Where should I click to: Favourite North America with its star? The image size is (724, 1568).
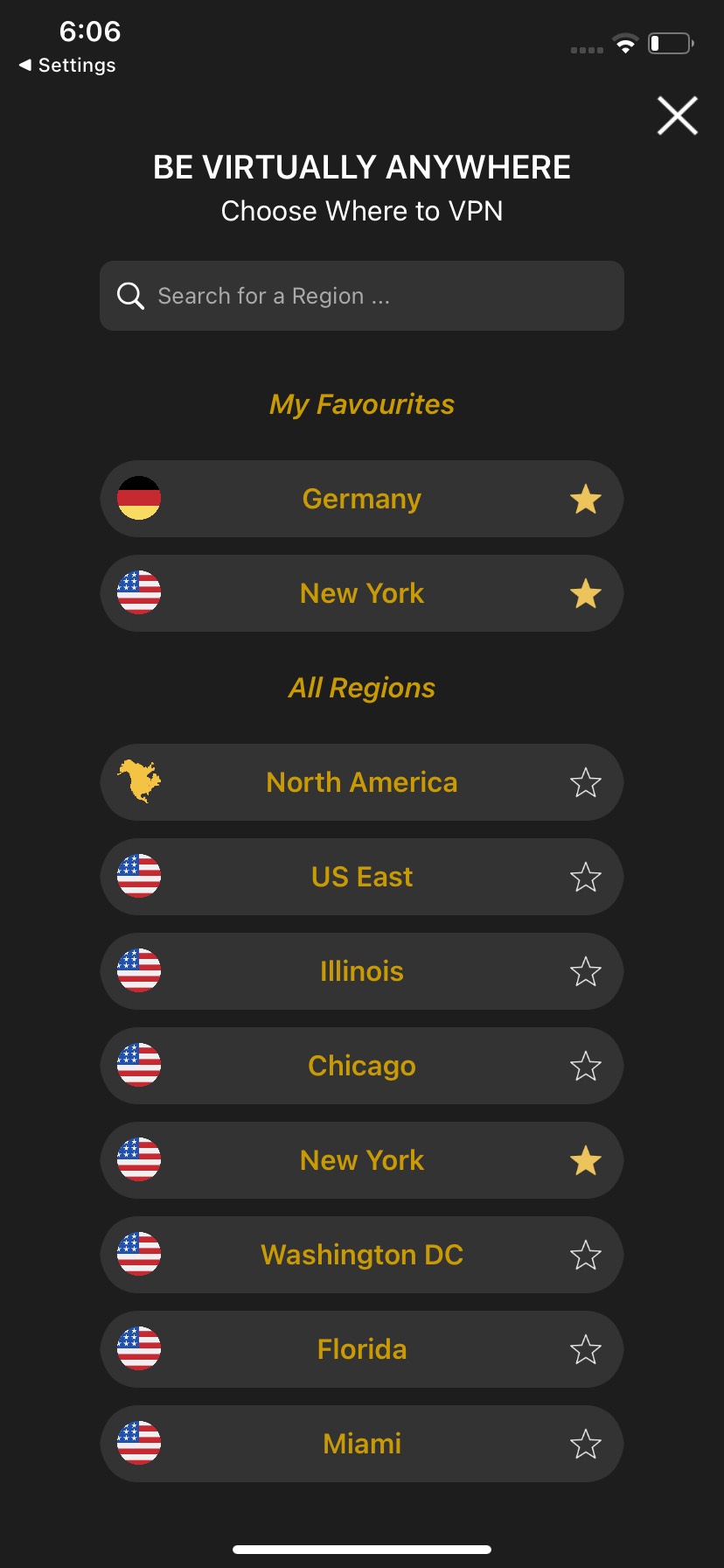pos(586,783)
